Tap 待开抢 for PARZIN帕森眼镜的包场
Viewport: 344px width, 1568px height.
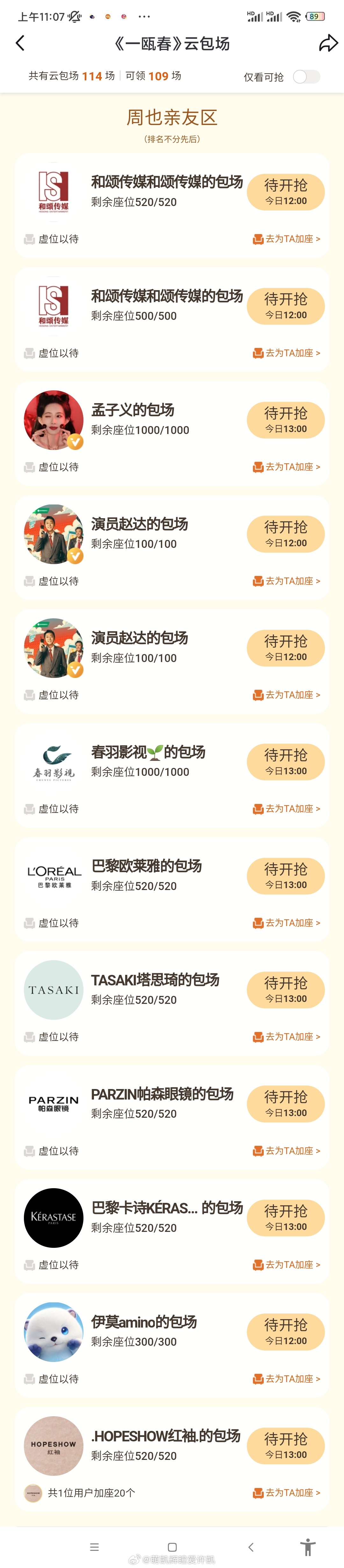[x=286, y=1104]
